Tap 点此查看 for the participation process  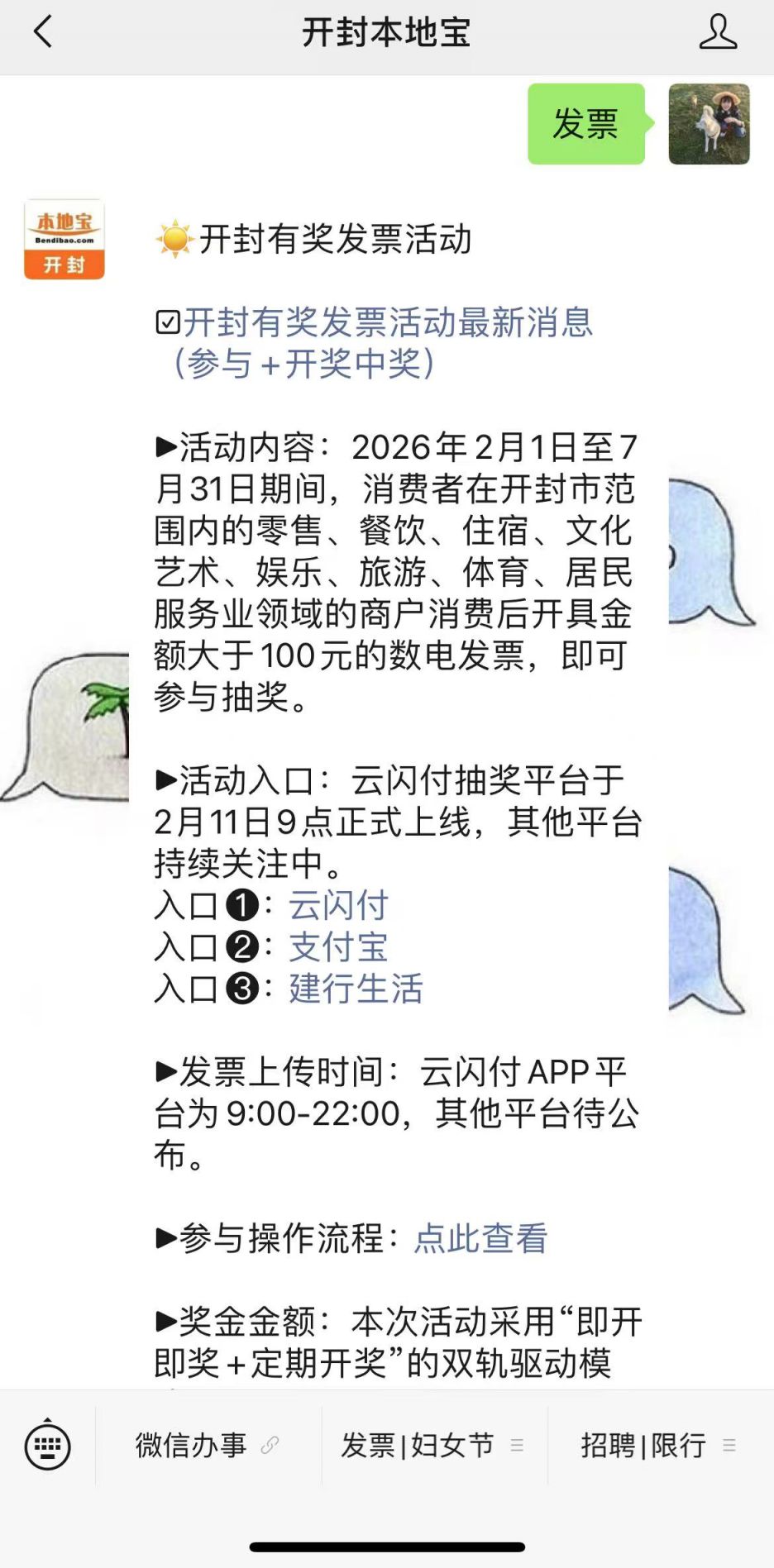[480, 1238]
